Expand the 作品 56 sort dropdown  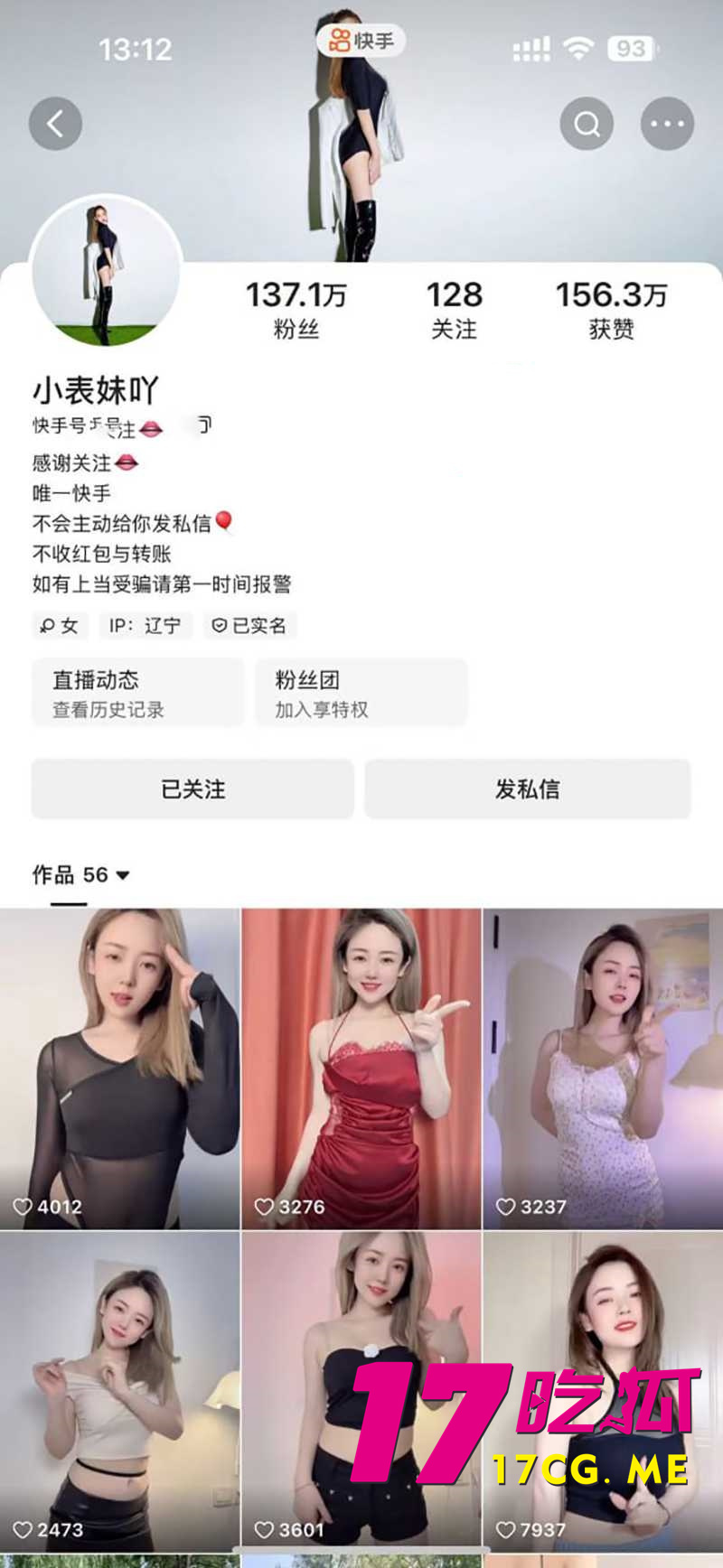point(123,875)
